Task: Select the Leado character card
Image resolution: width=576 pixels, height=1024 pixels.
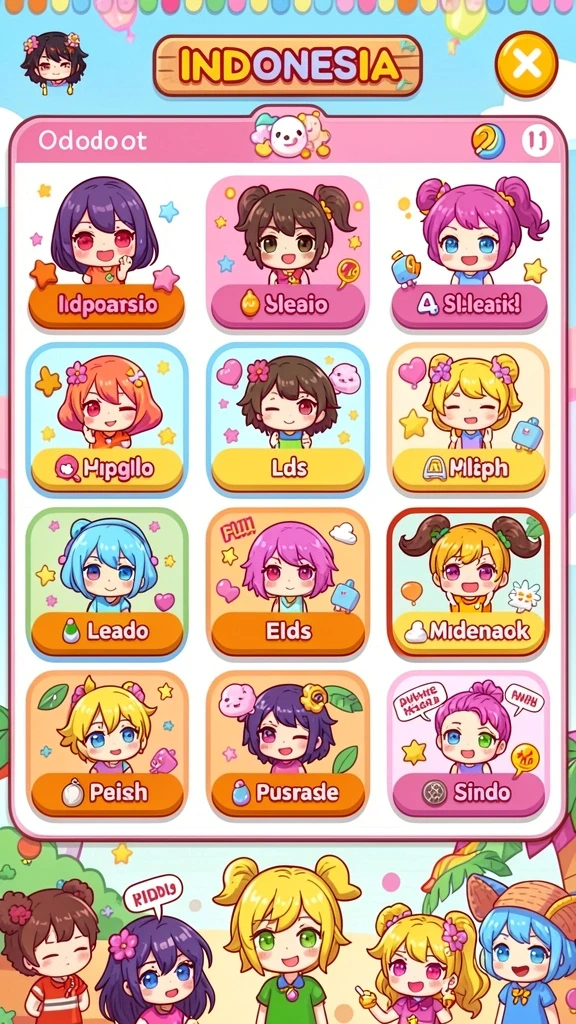Action: pos(106,583)
